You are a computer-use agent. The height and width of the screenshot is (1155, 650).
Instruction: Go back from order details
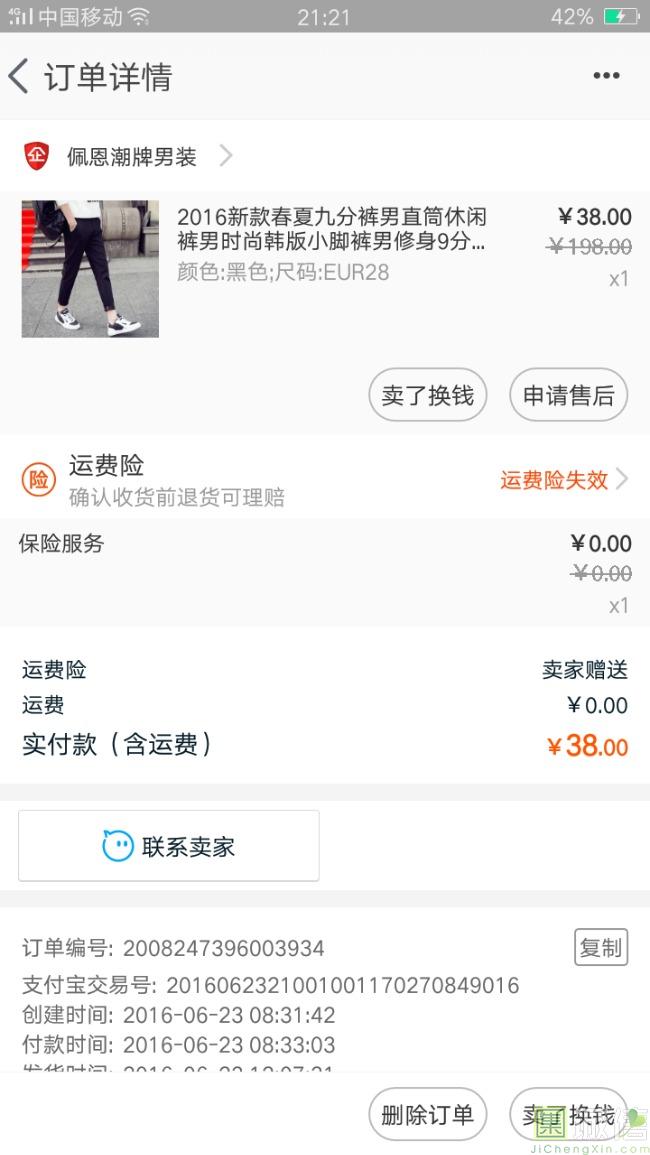[x=19, y=76]
